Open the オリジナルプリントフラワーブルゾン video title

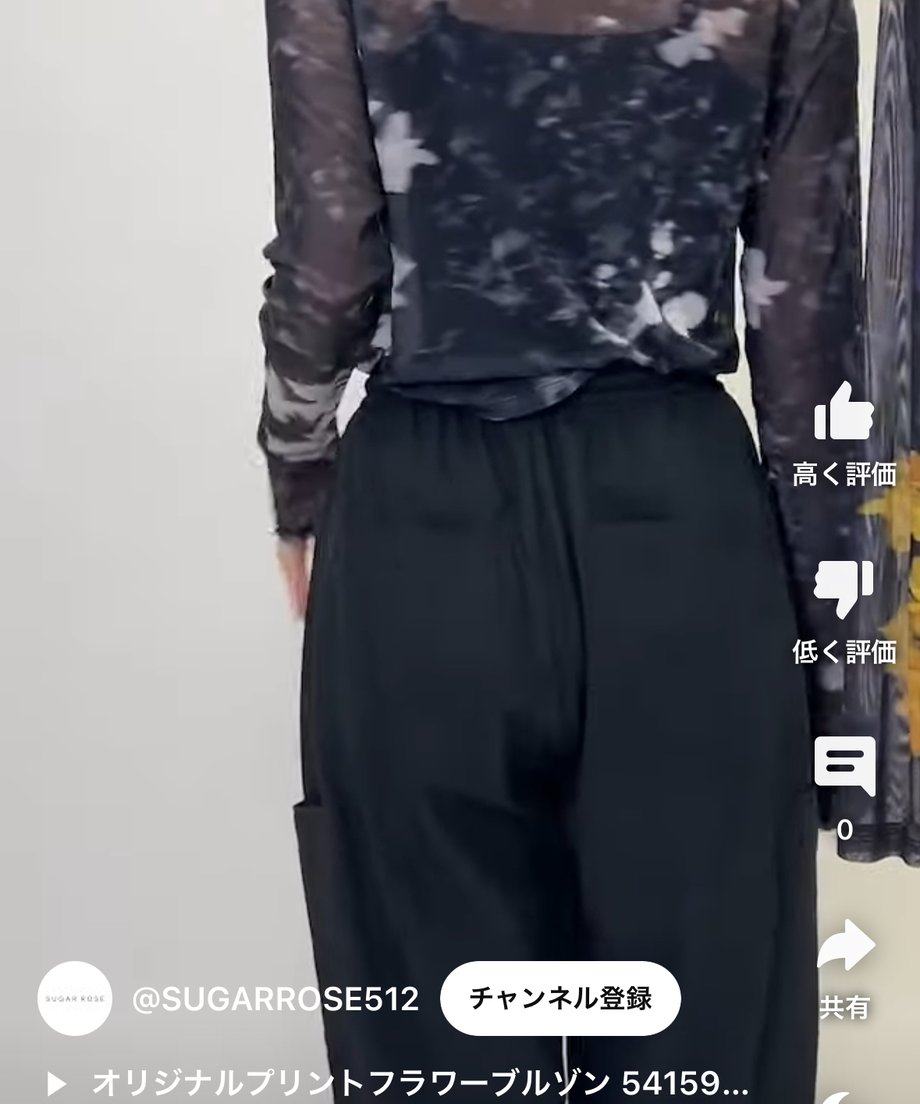[420, 1082]
